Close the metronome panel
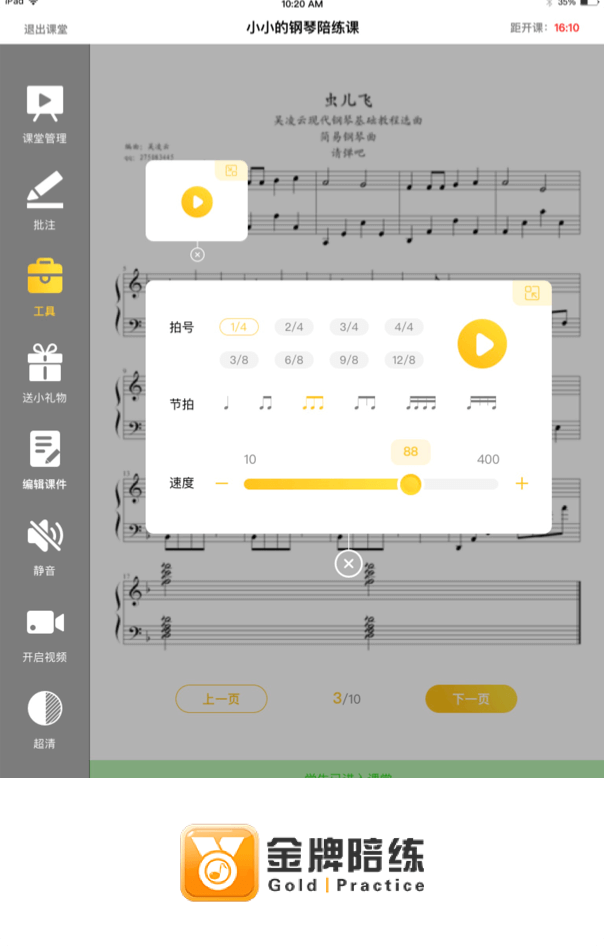Image resolution: width=604 pixels, height=946 pixels. tap(347, 565)
